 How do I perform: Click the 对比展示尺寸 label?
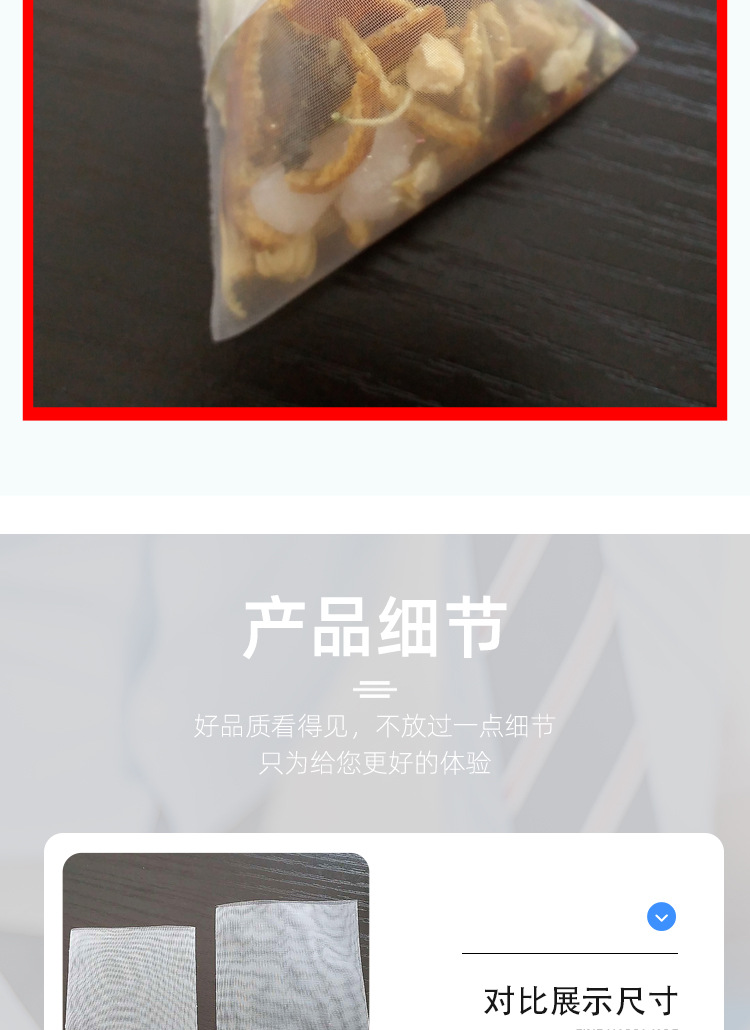(x=580, y=1001)
